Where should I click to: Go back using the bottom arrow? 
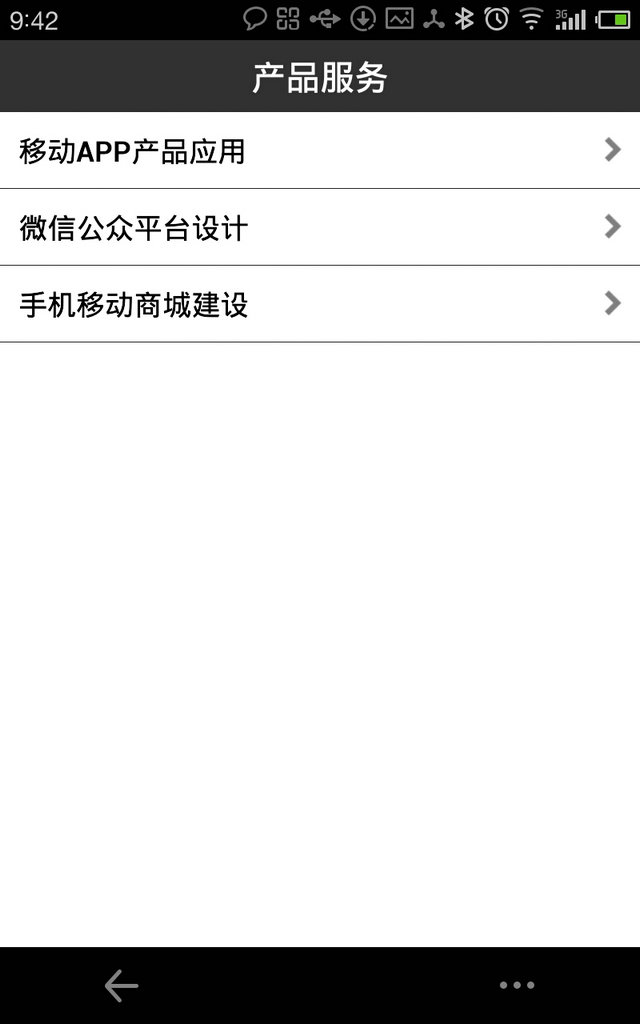(121, 986)
